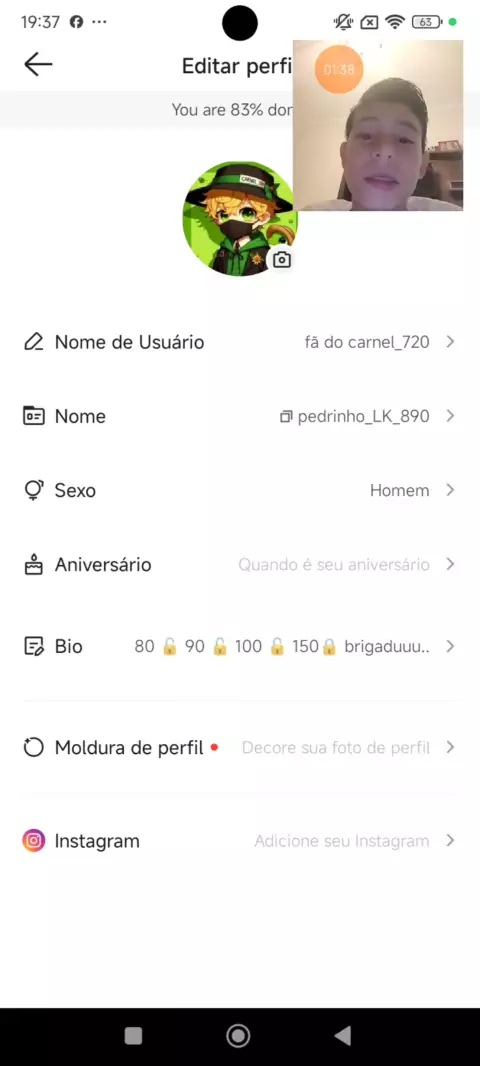The image size is (480, 1066).
Task: Tap the system home button
Action: click(239, 1036)
